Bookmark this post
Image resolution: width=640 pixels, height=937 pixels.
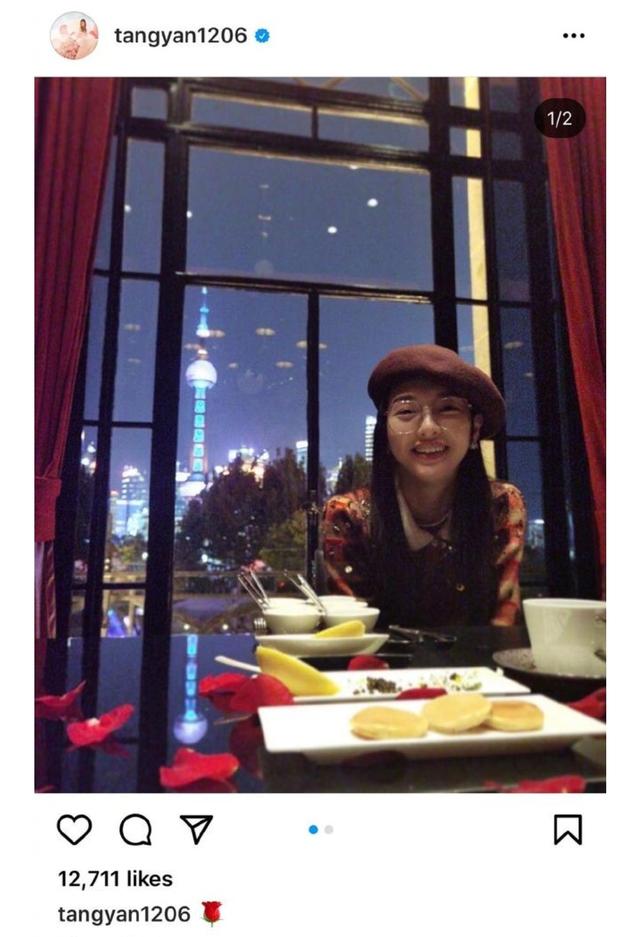[568, 829]
